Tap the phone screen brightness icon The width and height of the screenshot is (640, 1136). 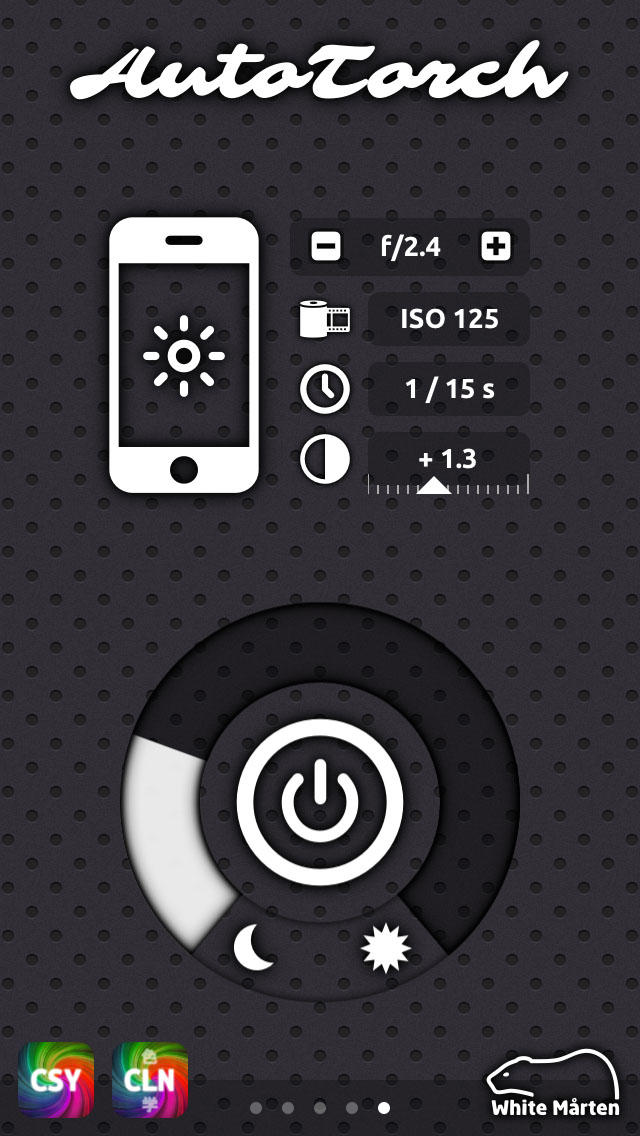184,355
